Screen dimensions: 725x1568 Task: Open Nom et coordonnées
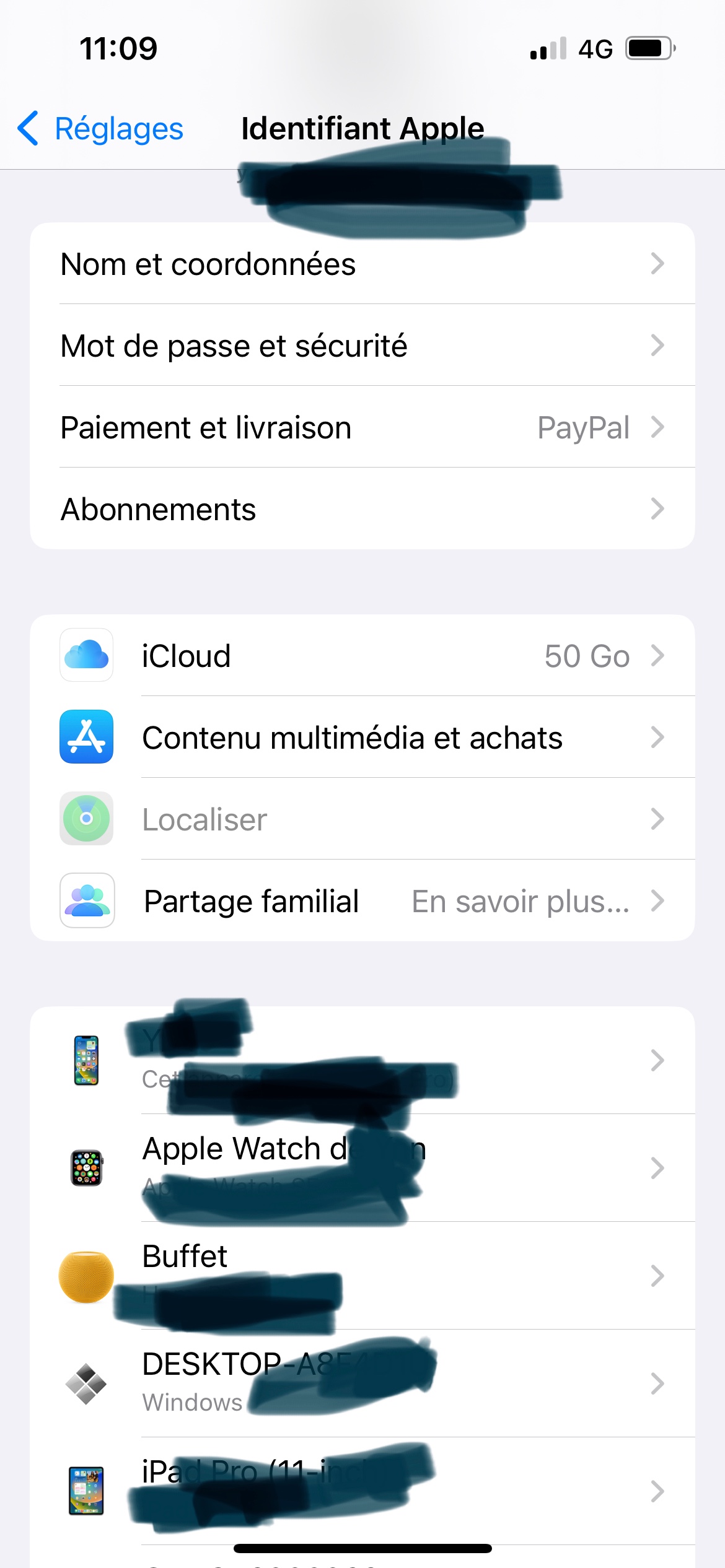[362, 264]
